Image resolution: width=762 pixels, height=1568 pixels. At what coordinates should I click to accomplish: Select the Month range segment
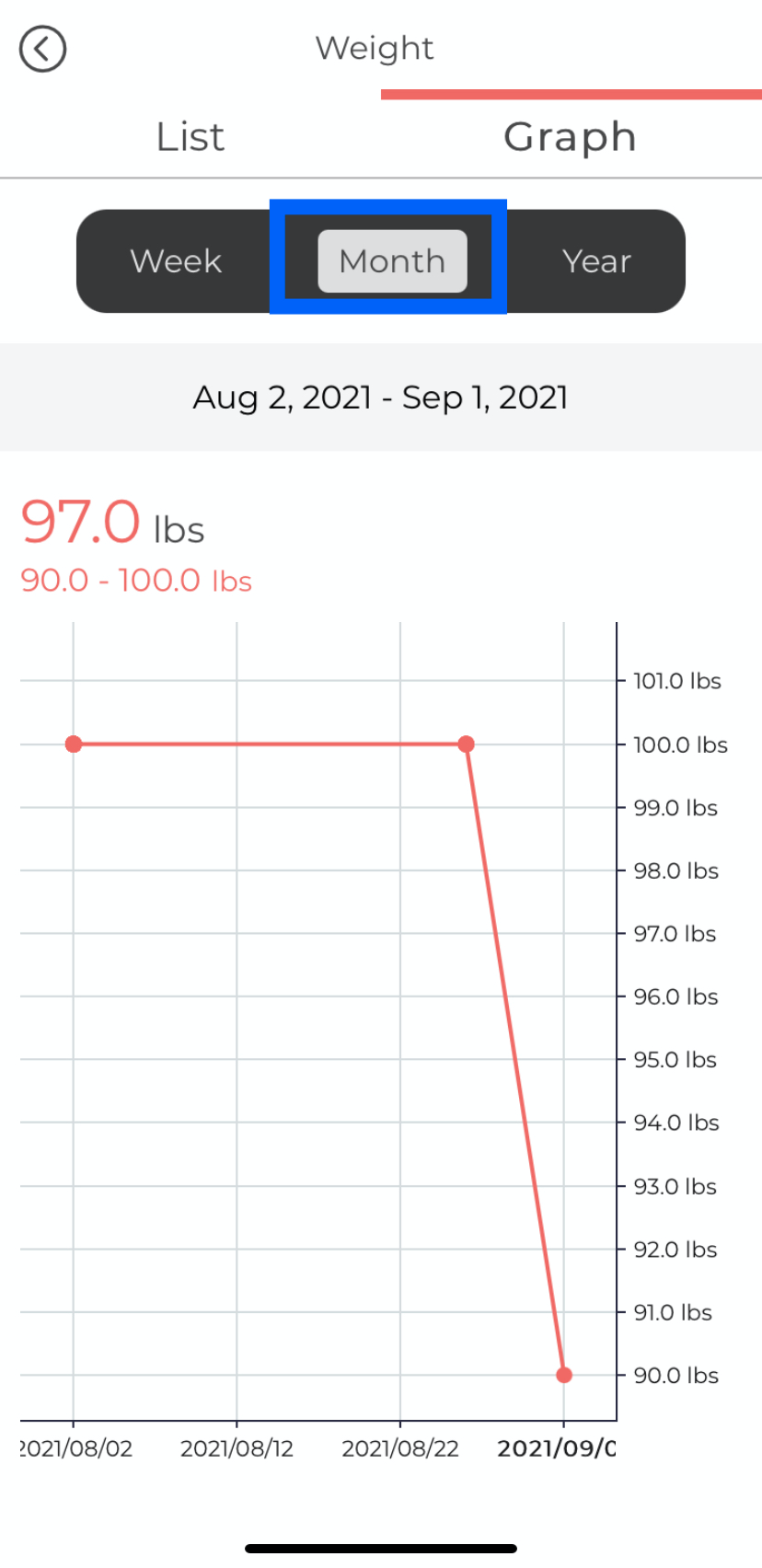click(392, 261)
